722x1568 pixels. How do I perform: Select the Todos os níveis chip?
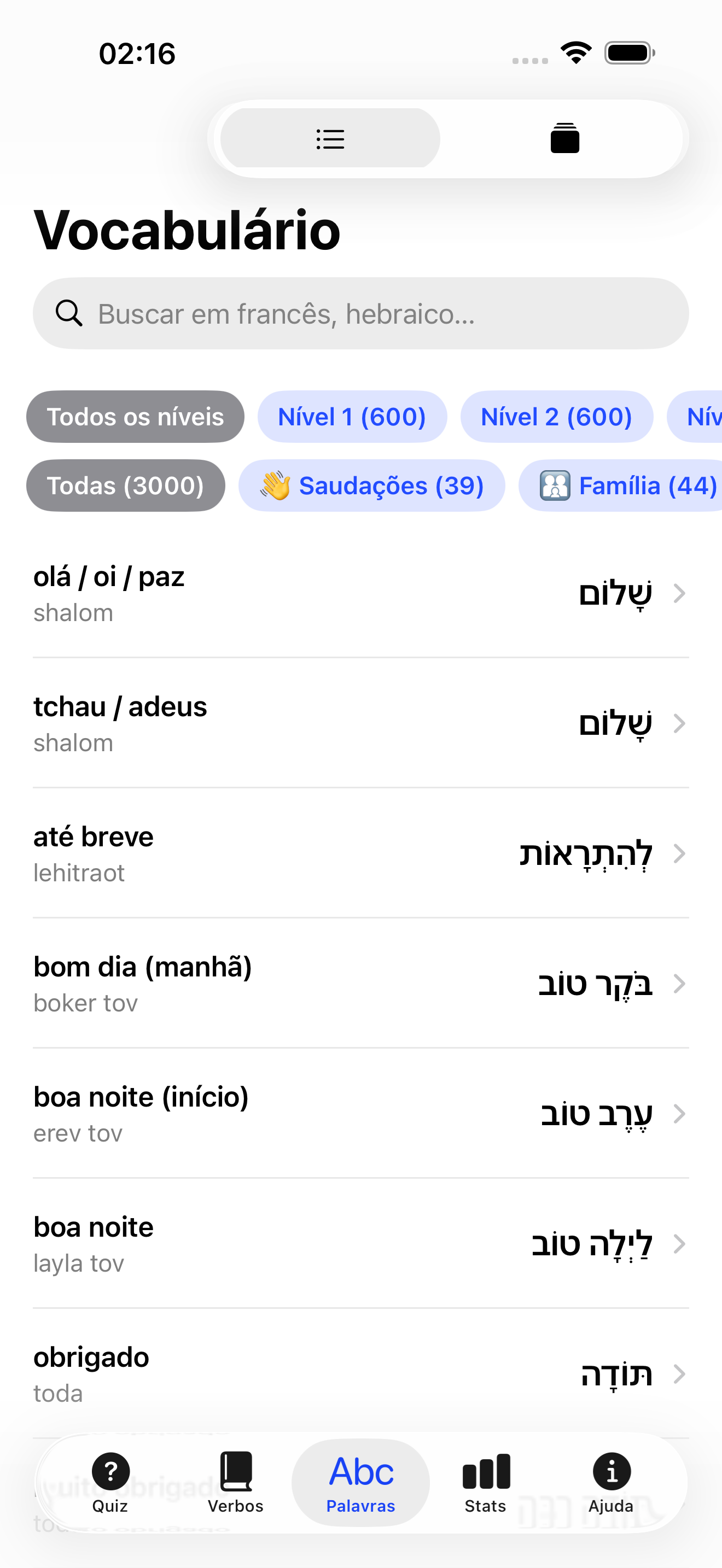point(135,417)
